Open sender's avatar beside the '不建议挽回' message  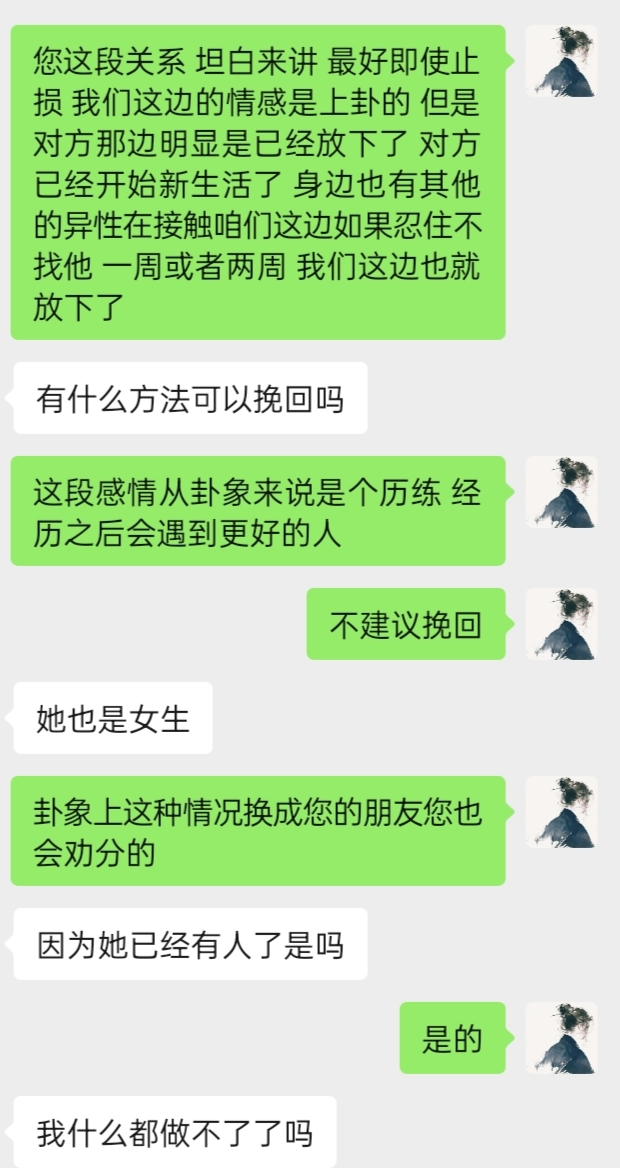point(561,624)
